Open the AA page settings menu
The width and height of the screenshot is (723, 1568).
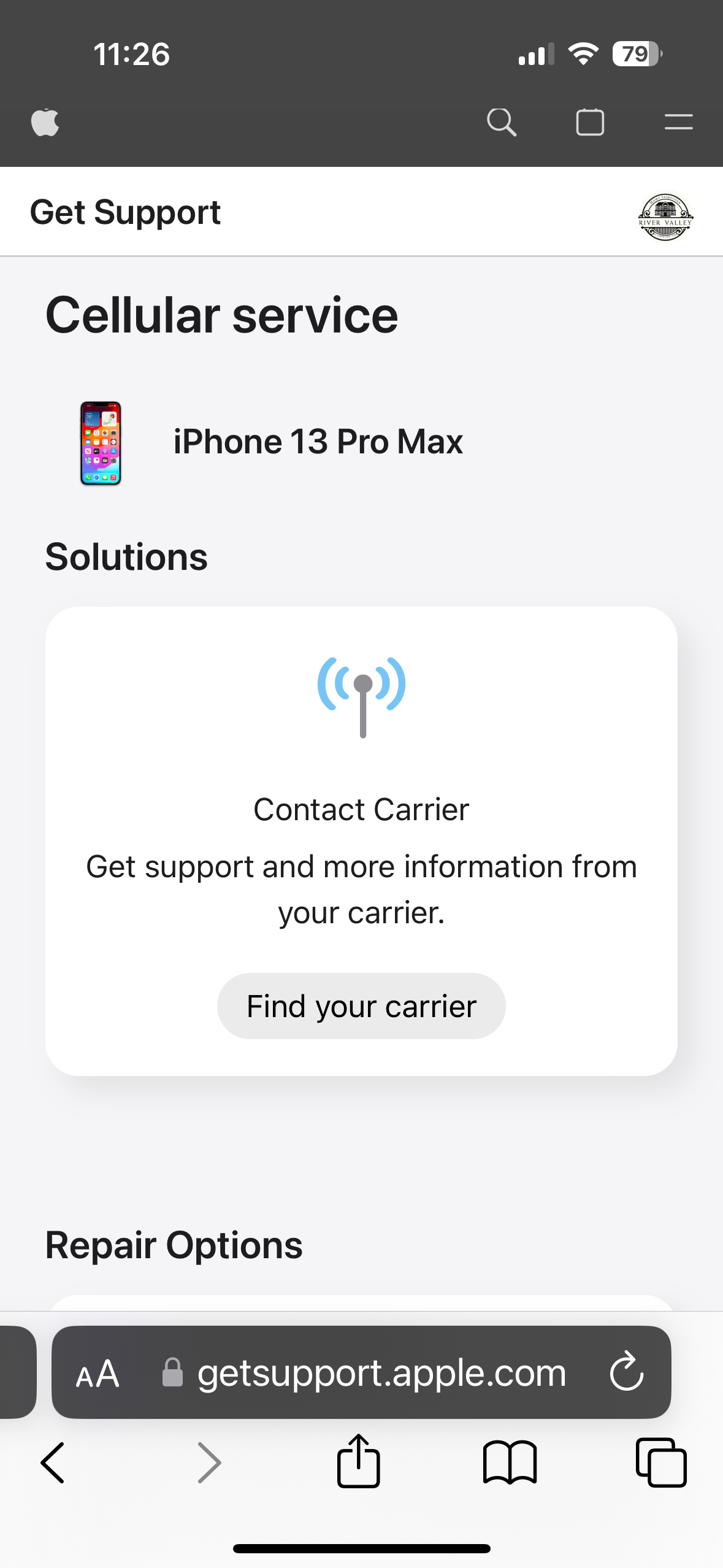pos(98,1373)
